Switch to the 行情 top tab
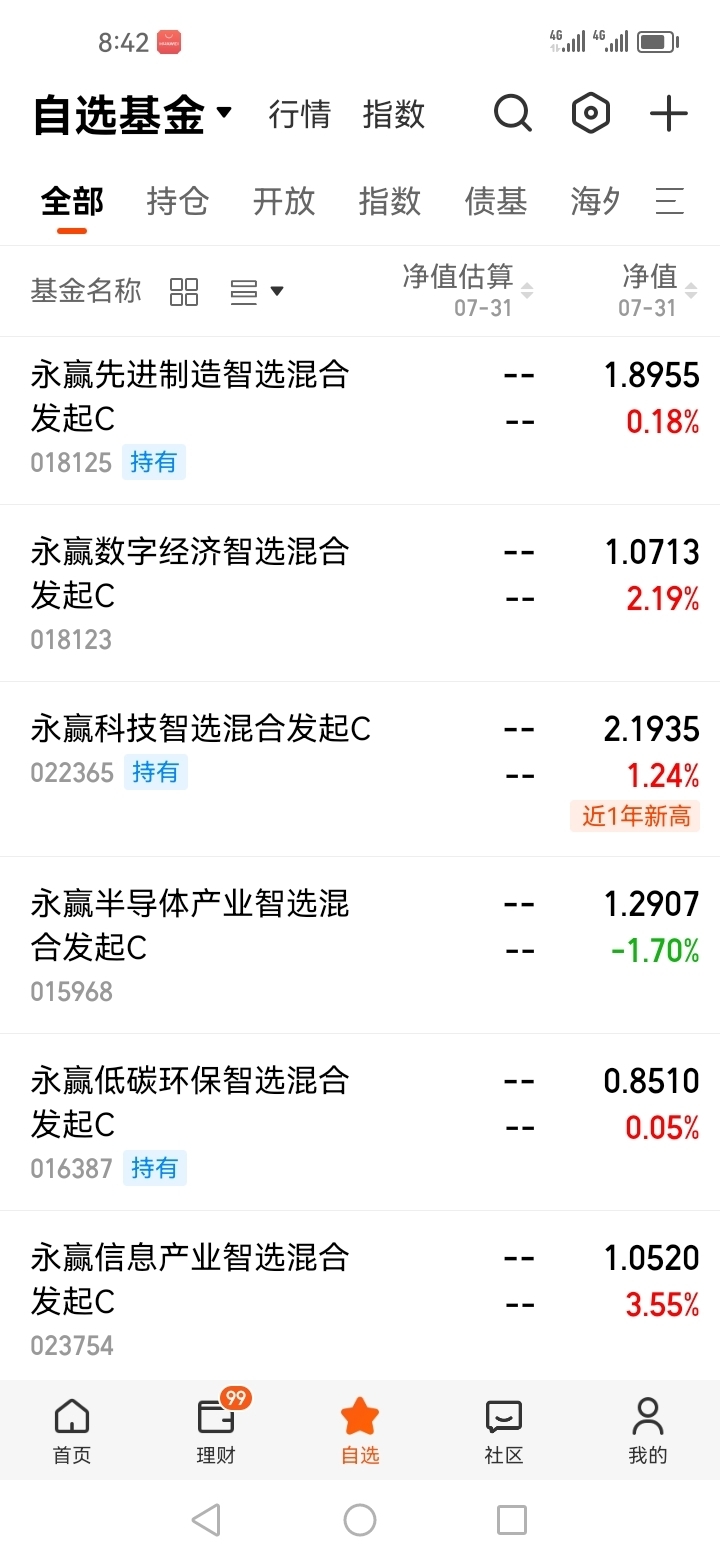The width and height of the screenshot is (720, 1560). (299, 114)
